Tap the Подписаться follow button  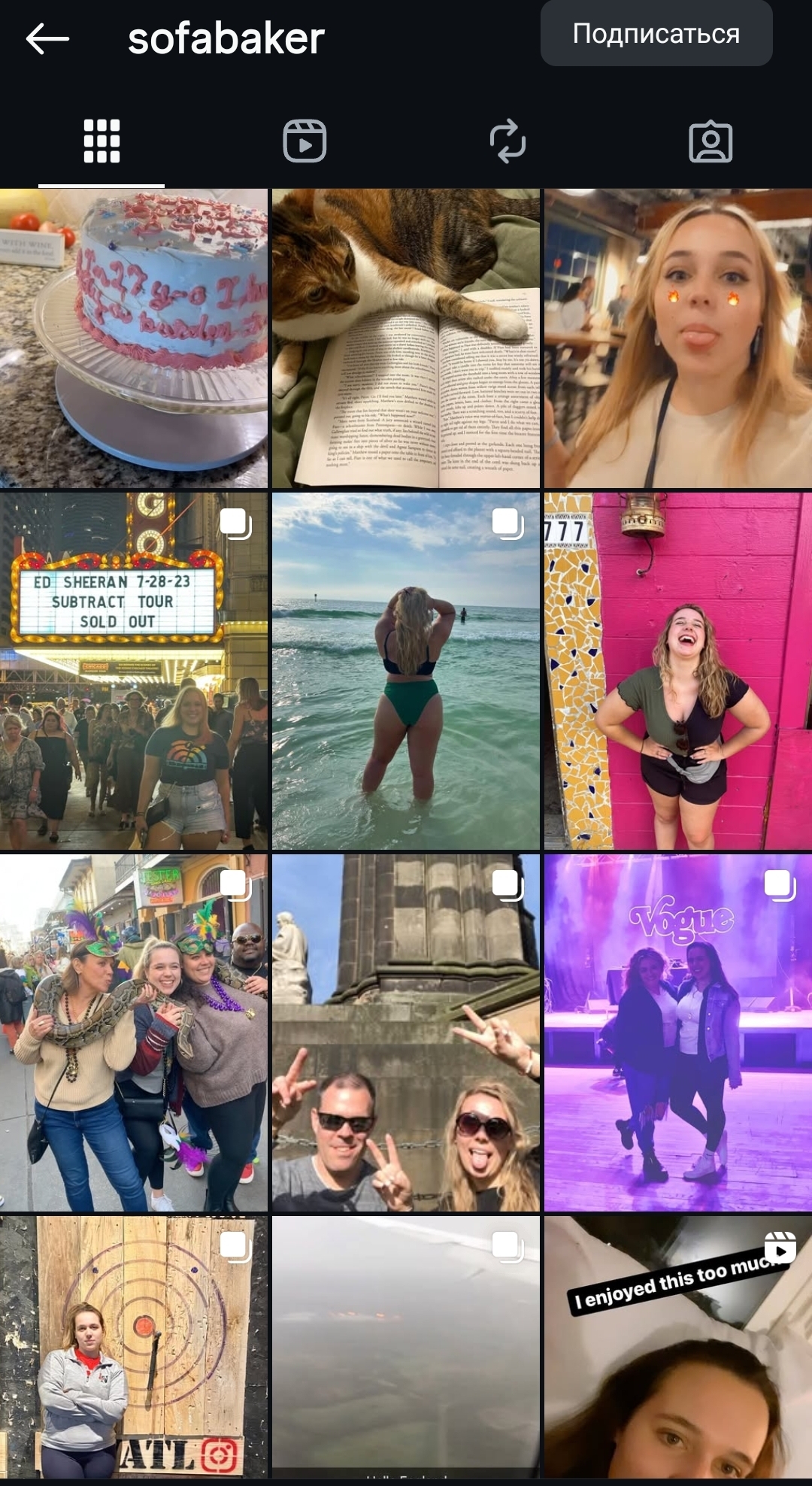point(656,34)
